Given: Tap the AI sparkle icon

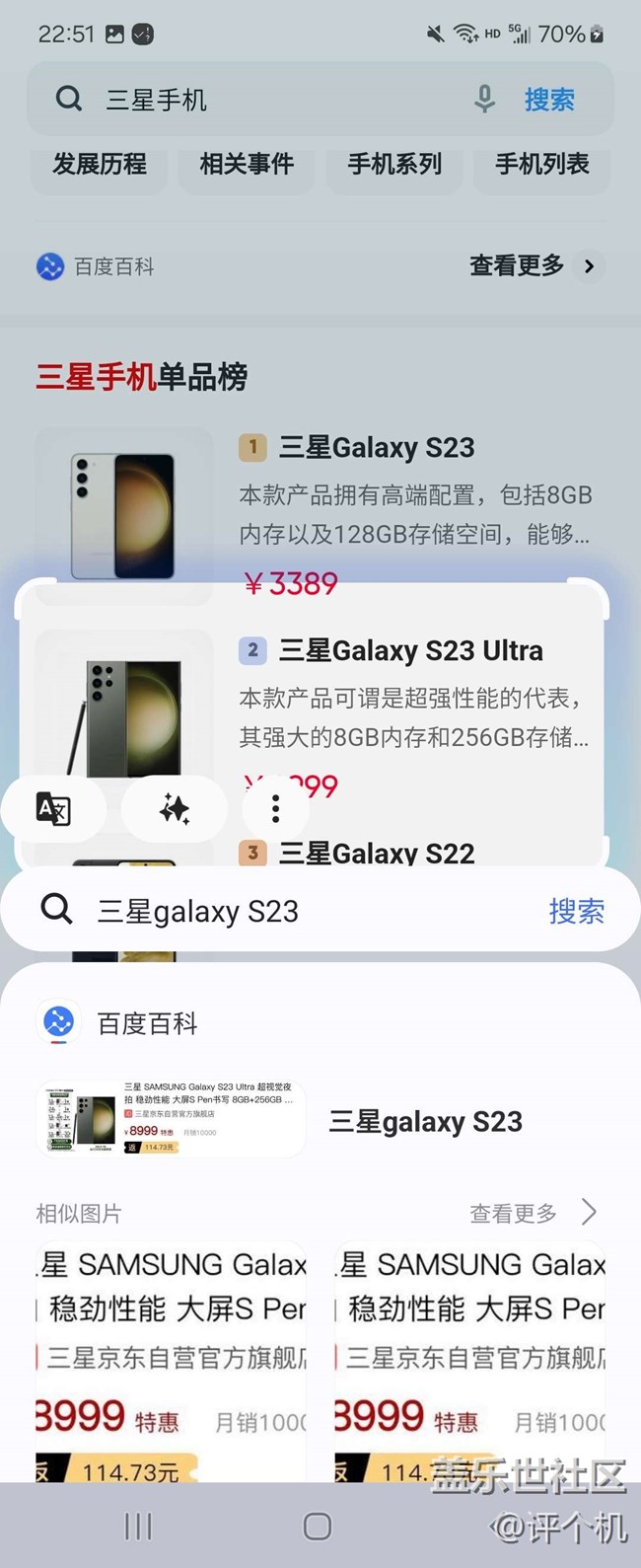Looking at the screenshot, I should tap(175, 809).
